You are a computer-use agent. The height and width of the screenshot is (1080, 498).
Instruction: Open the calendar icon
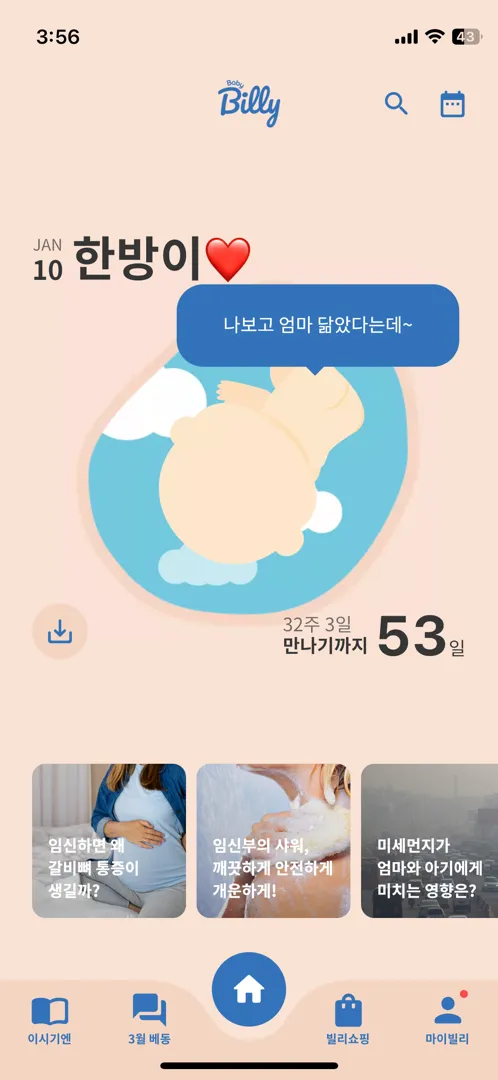pyautogui.click(x=453, y=105)
